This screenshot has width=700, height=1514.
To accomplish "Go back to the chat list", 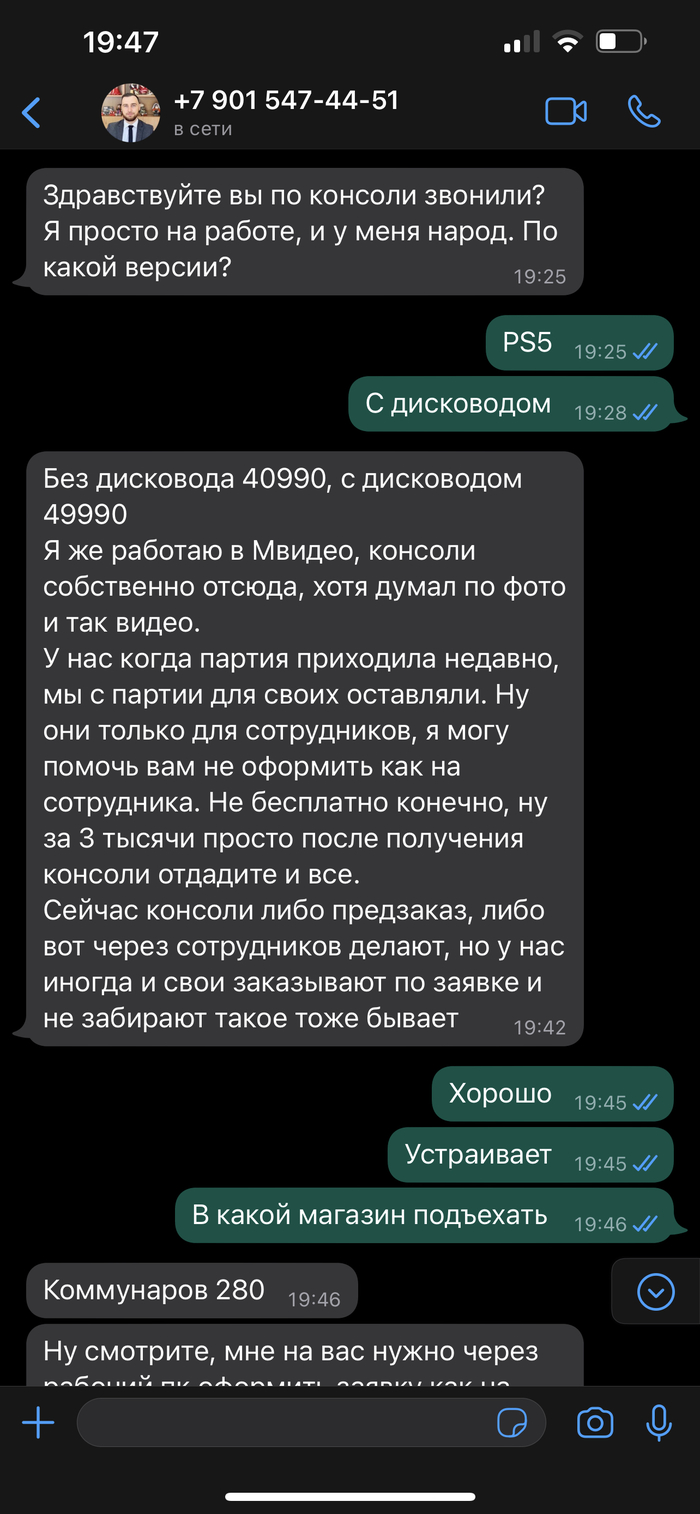I will pos(32,112).
